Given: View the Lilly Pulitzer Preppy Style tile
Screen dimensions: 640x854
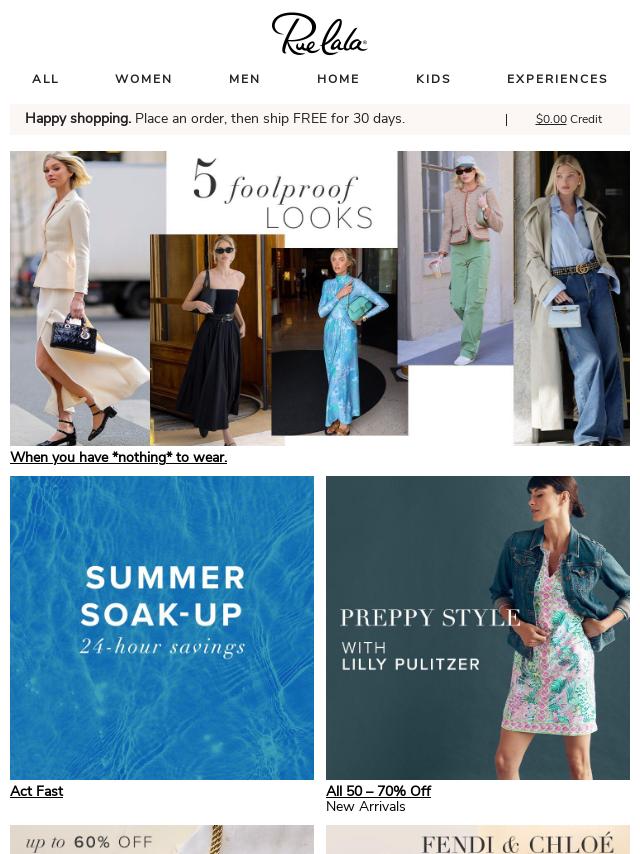Looking at the screenshot, I should pos(478,627).
